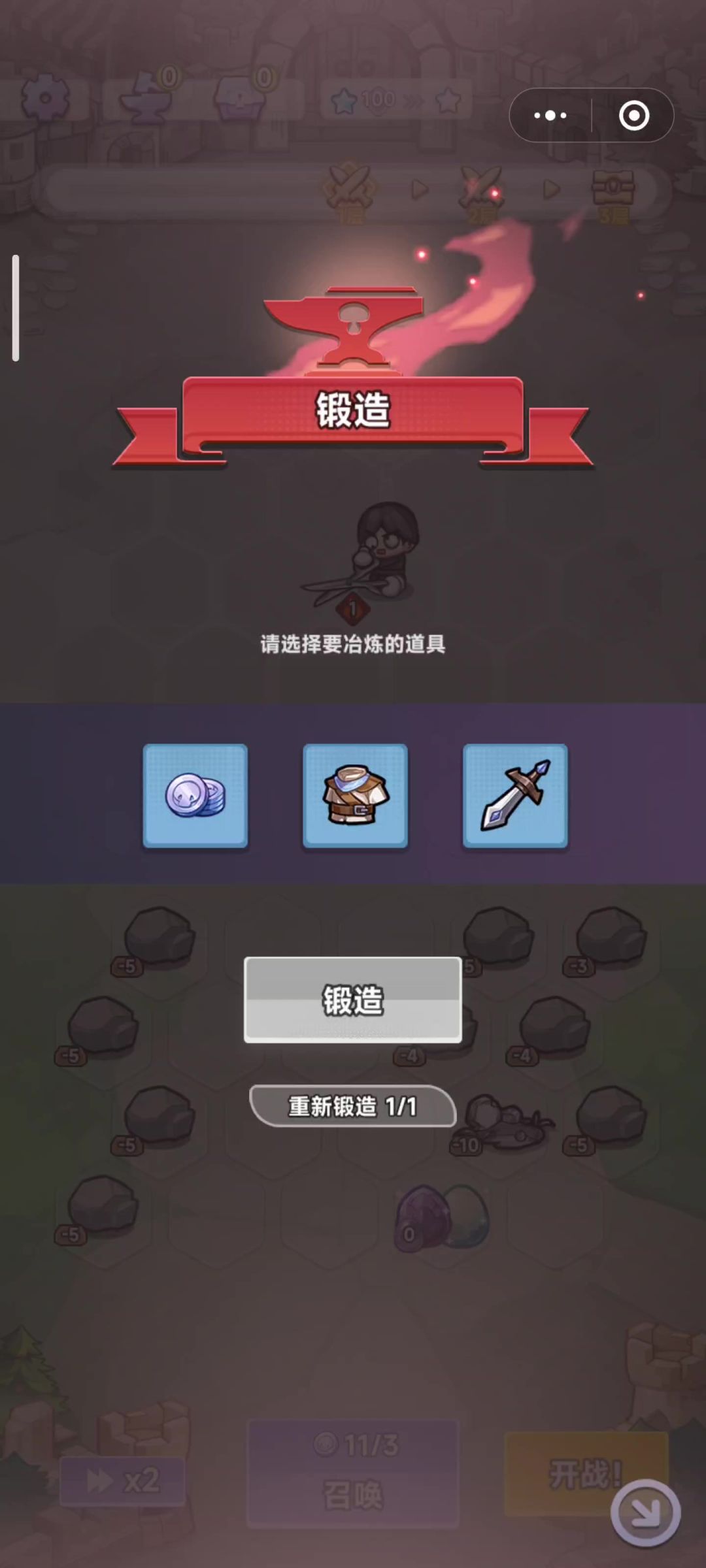Image resolution: width=706 pixels, height=1568 pixels.
Task: Tap the 锻造 forge button
Action: point(353,1000)
